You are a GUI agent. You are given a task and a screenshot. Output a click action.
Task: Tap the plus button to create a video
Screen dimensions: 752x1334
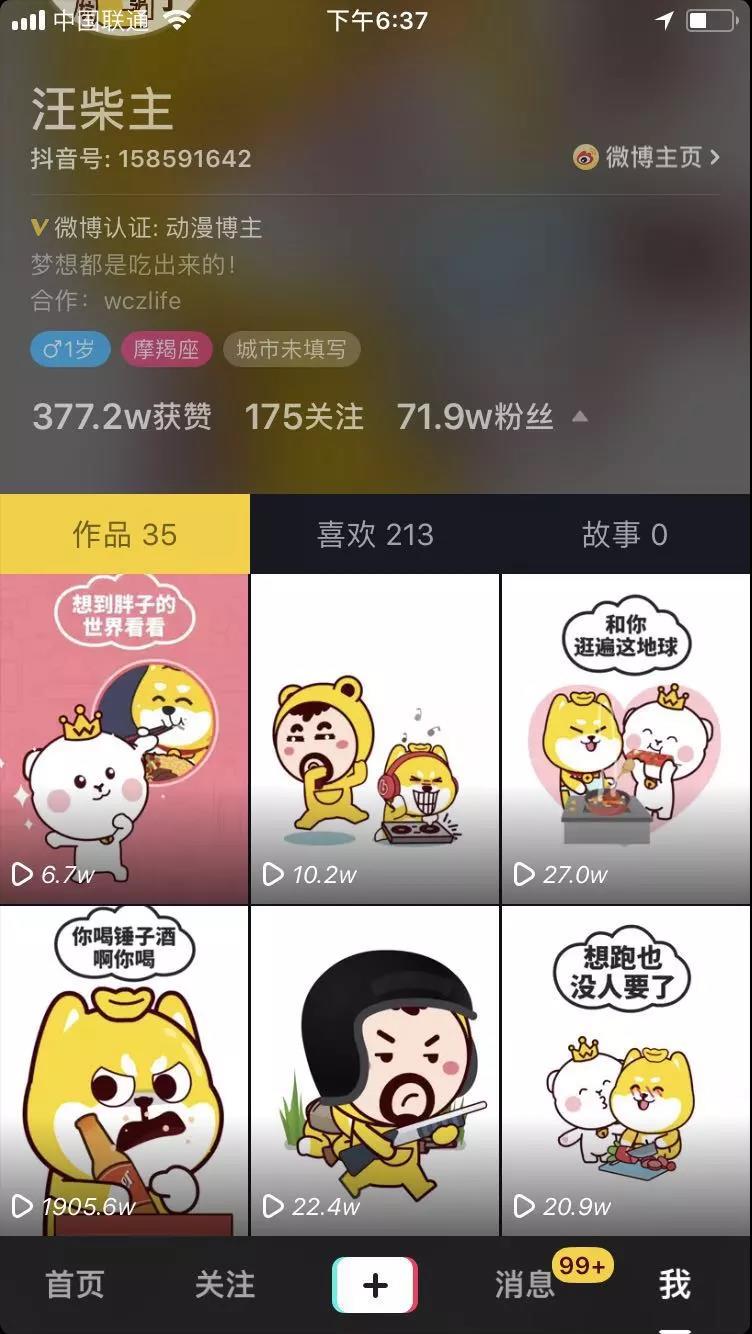pos(375,1285)
